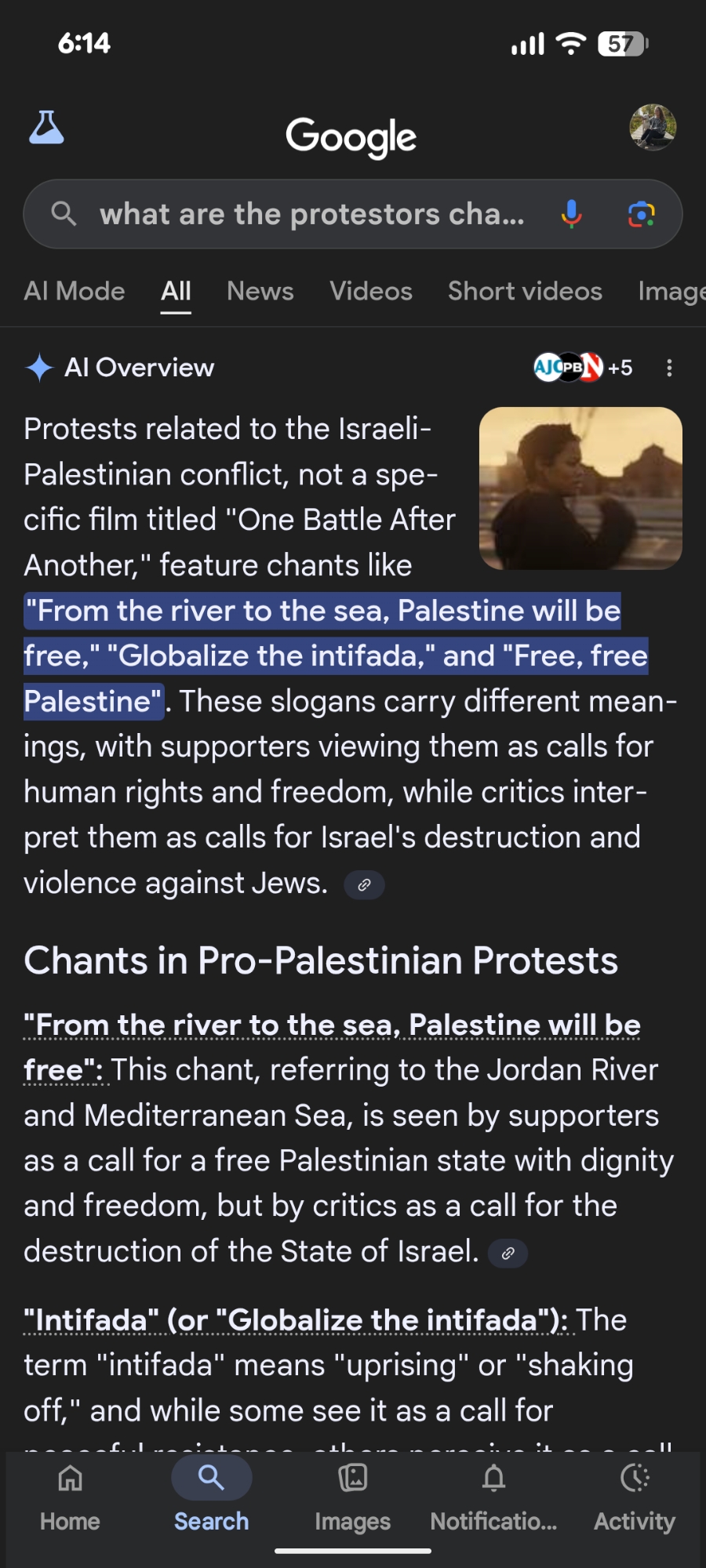
Task: Open Google Lens camera search
Action: tap(641, 214)
